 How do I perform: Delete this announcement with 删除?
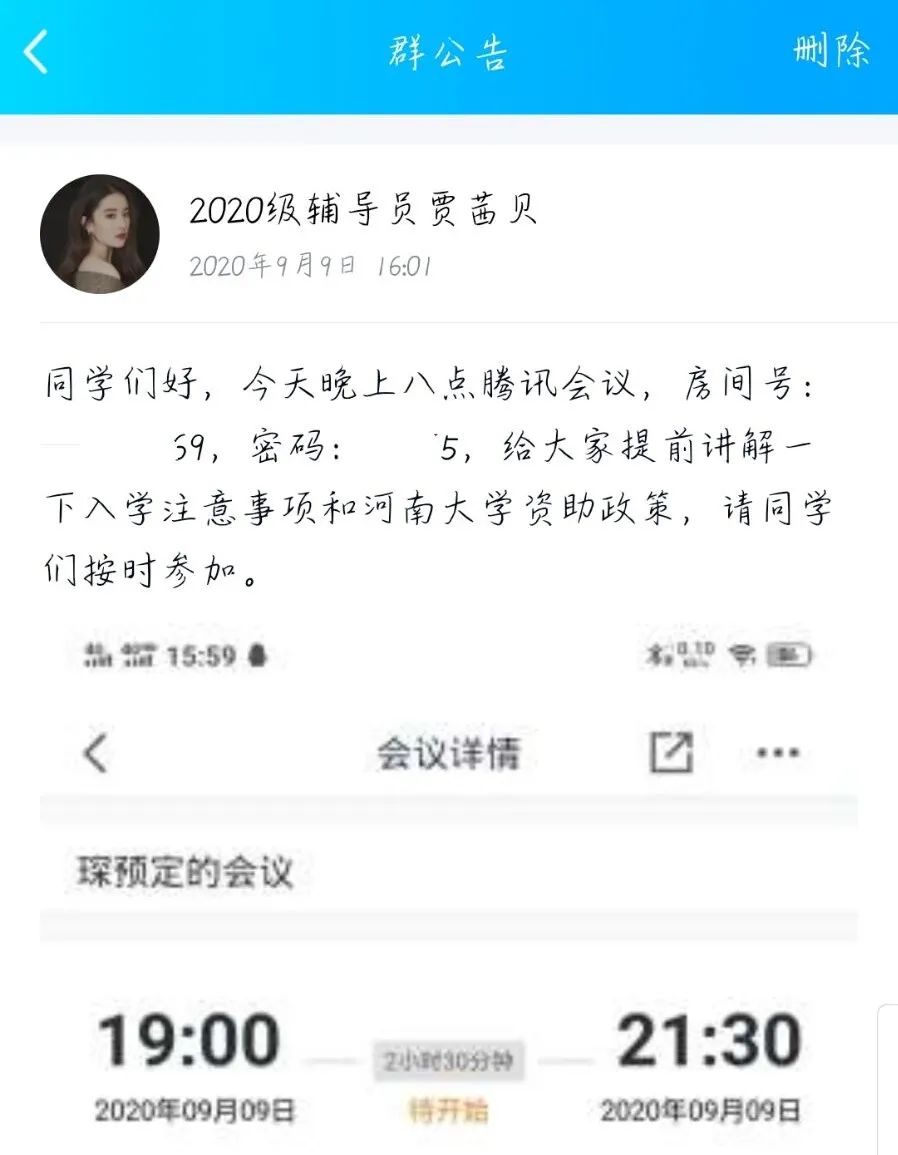point(832,51)
